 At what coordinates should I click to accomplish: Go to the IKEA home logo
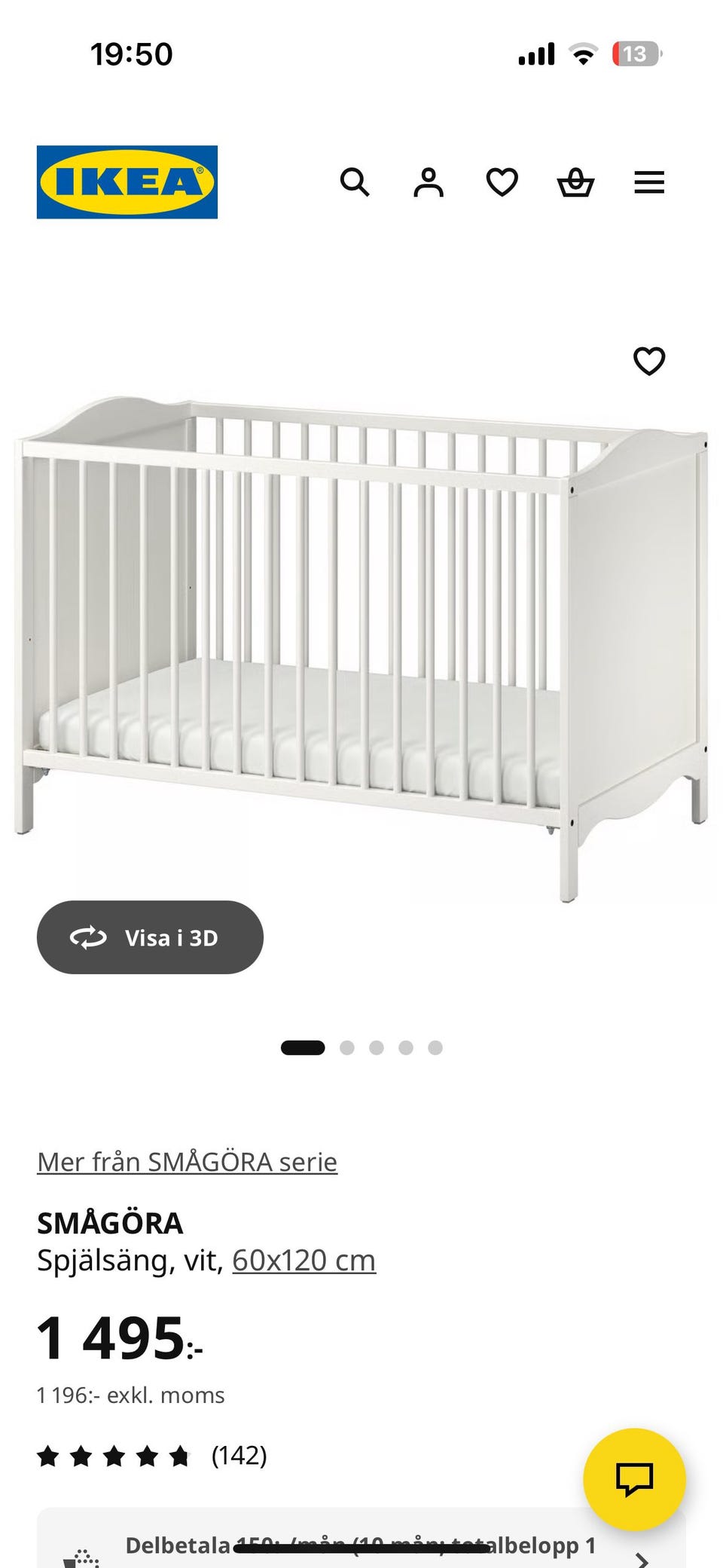(127, 182)
